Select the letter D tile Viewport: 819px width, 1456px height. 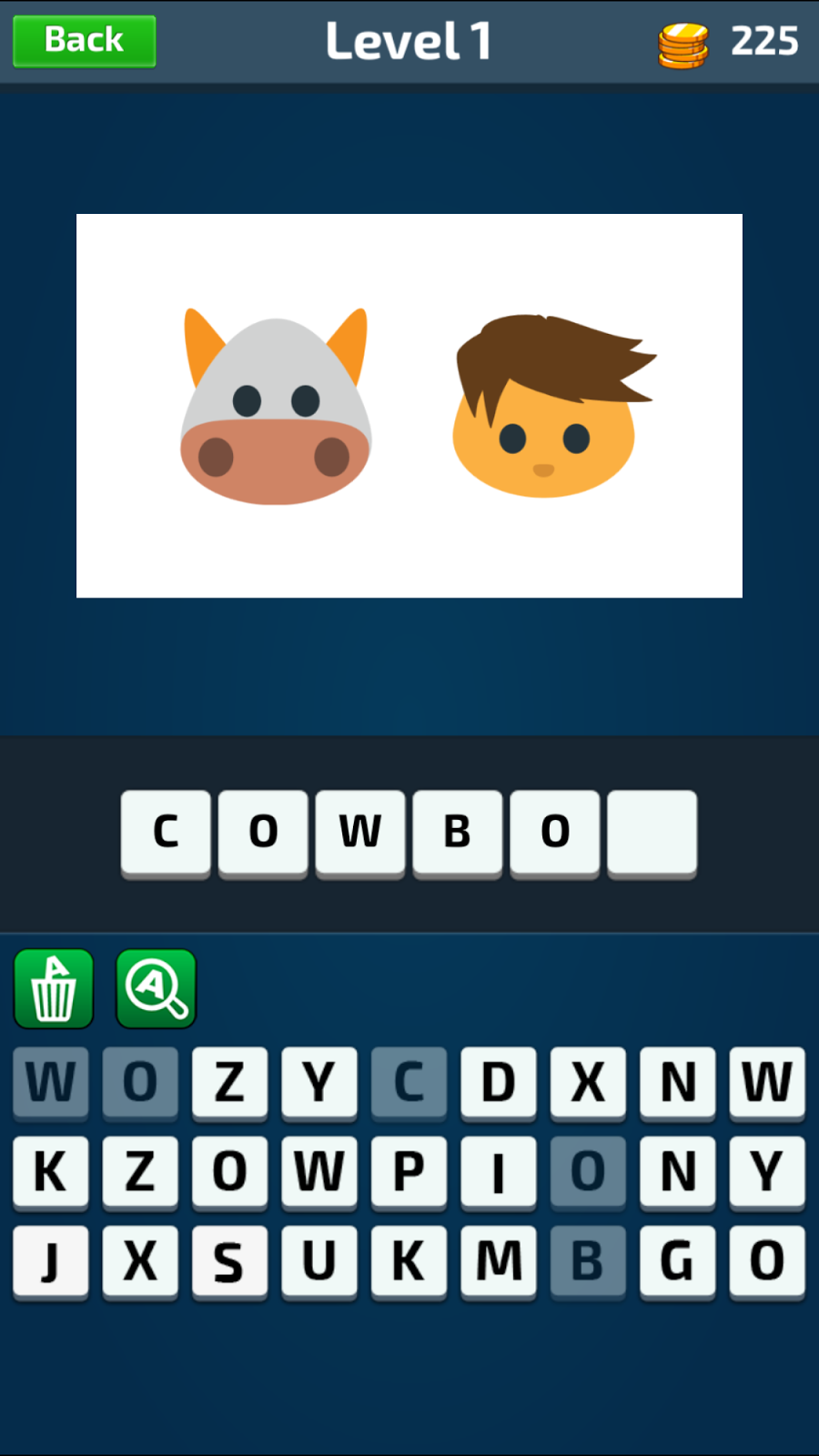click(x=498, y=1082)
